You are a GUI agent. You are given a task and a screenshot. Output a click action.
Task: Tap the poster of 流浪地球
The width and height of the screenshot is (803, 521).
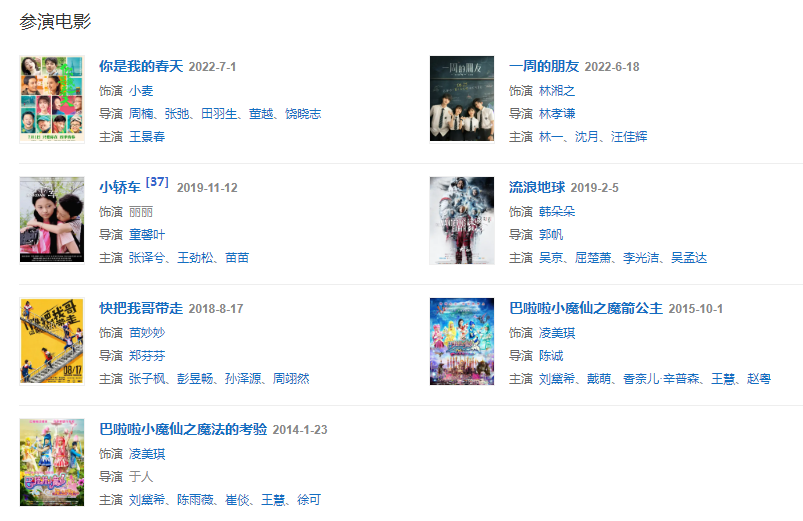(462, 220)
